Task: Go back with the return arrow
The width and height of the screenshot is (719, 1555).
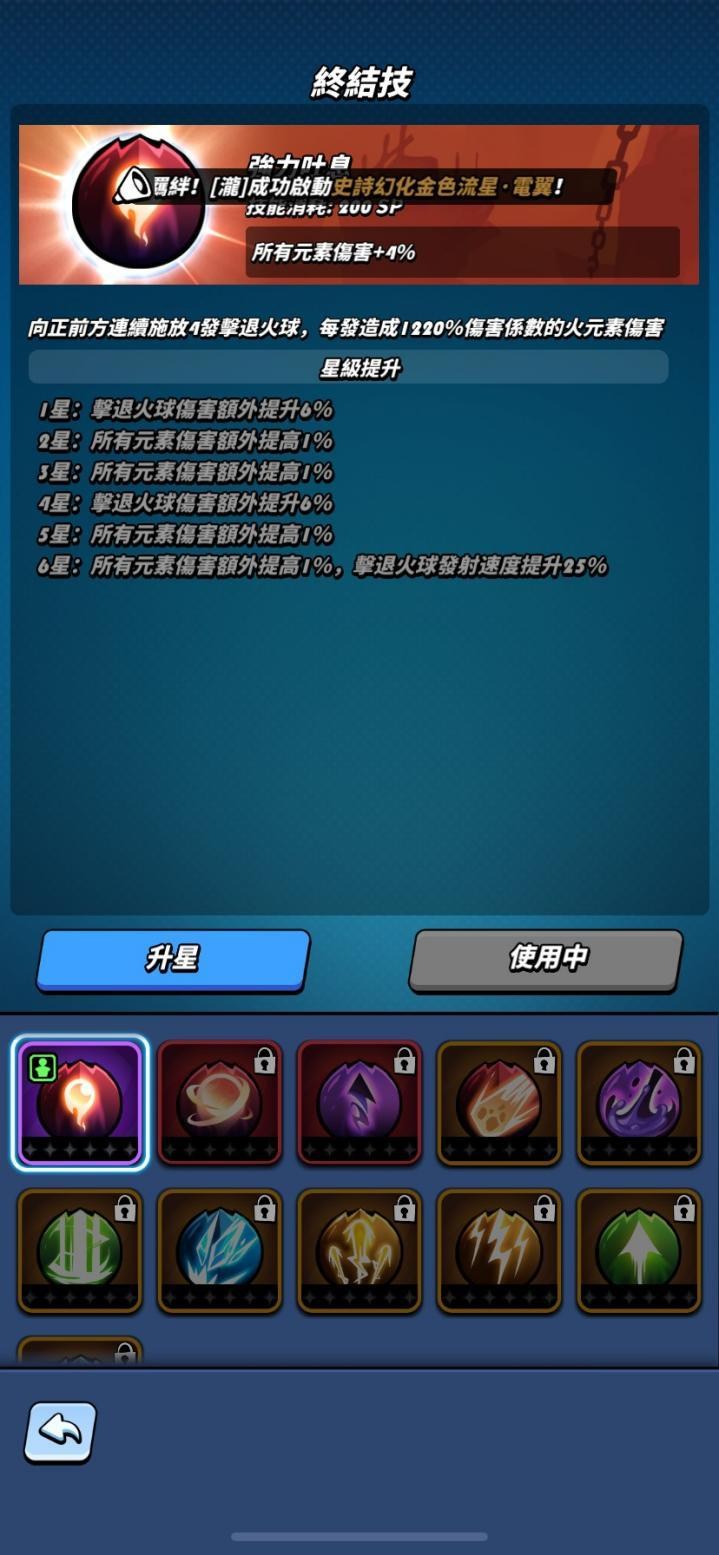Action: point(60,1431)
